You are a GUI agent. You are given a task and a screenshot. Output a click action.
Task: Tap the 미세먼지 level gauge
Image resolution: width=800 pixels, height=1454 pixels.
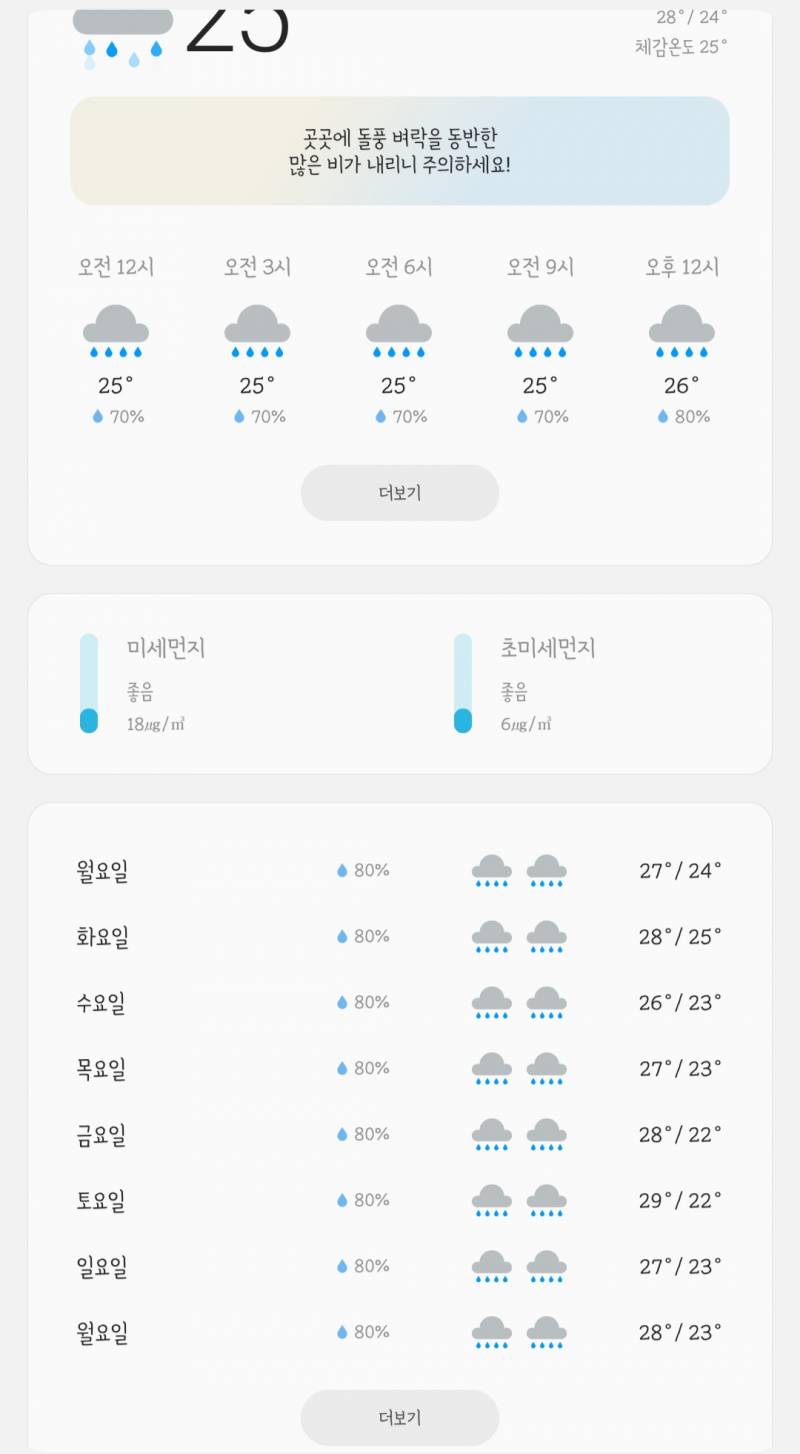(x=90, y=680)
